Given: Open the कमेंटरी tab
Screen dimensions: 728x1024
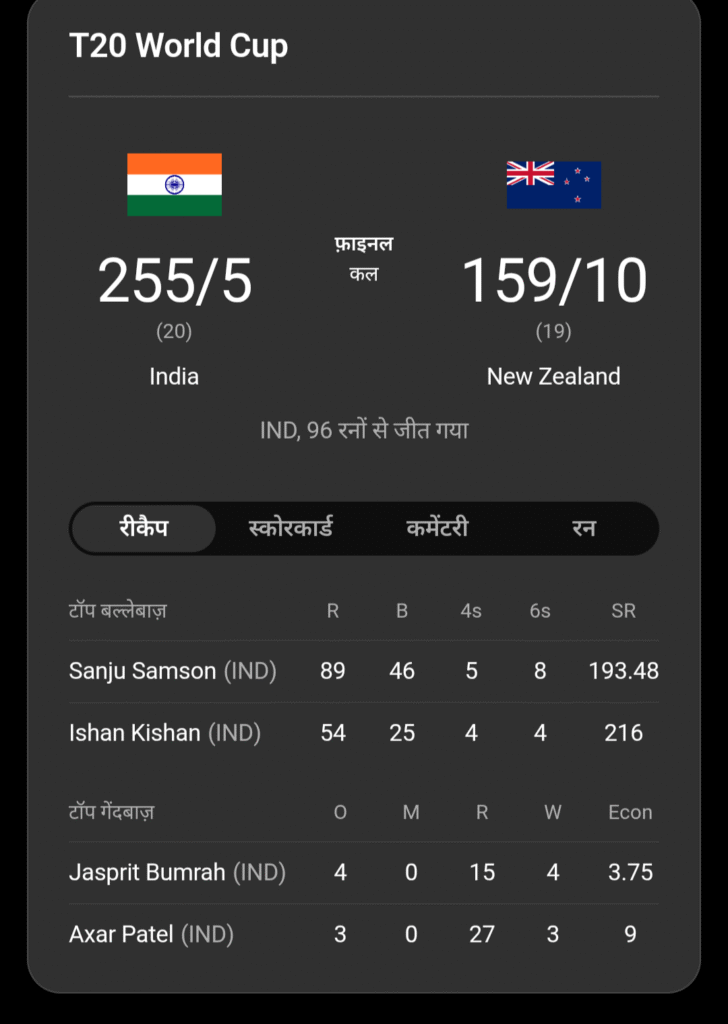Looking at the screenshot, I should (437, 528).
